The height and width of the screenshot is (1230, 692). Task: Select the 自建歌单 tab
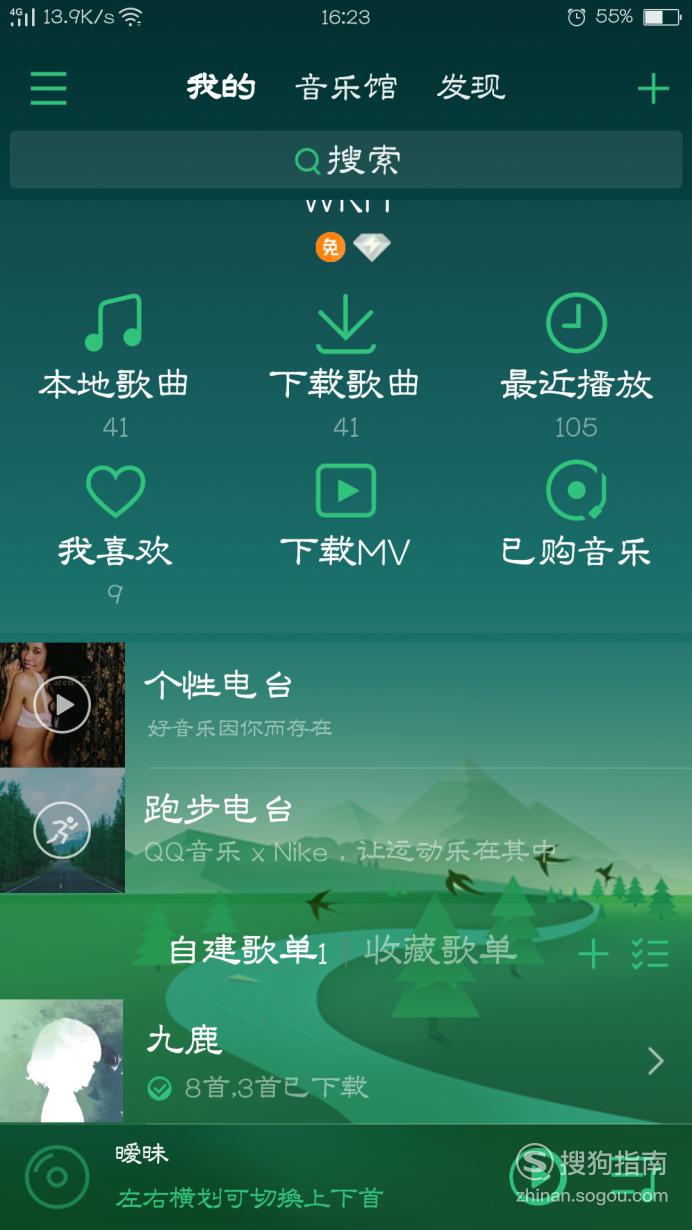248,951
